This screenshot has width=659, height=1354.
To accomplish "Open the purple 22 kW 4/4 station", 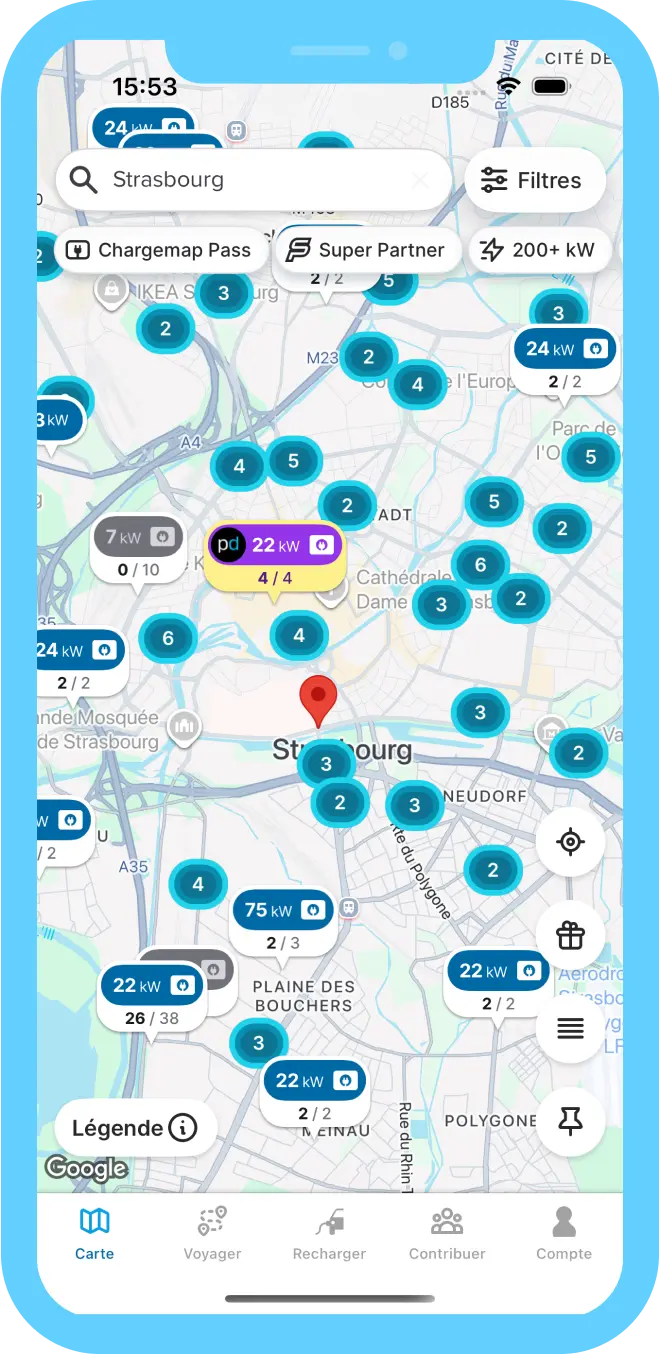I will [x=275, y=558].
